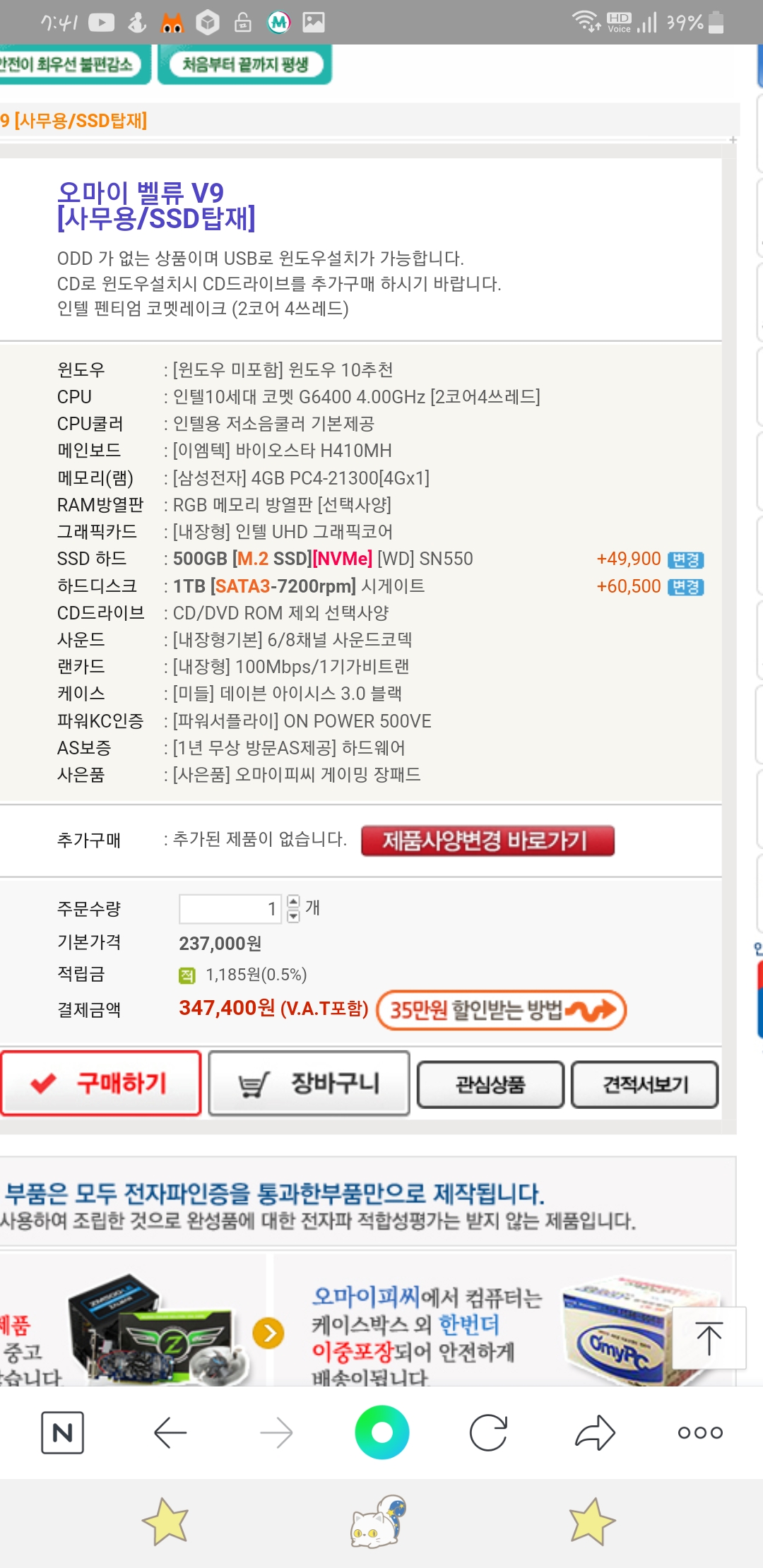Open 제품사양변경 바로가기 button
Viewport: 763px width, 1568px height.
[487, 841]
